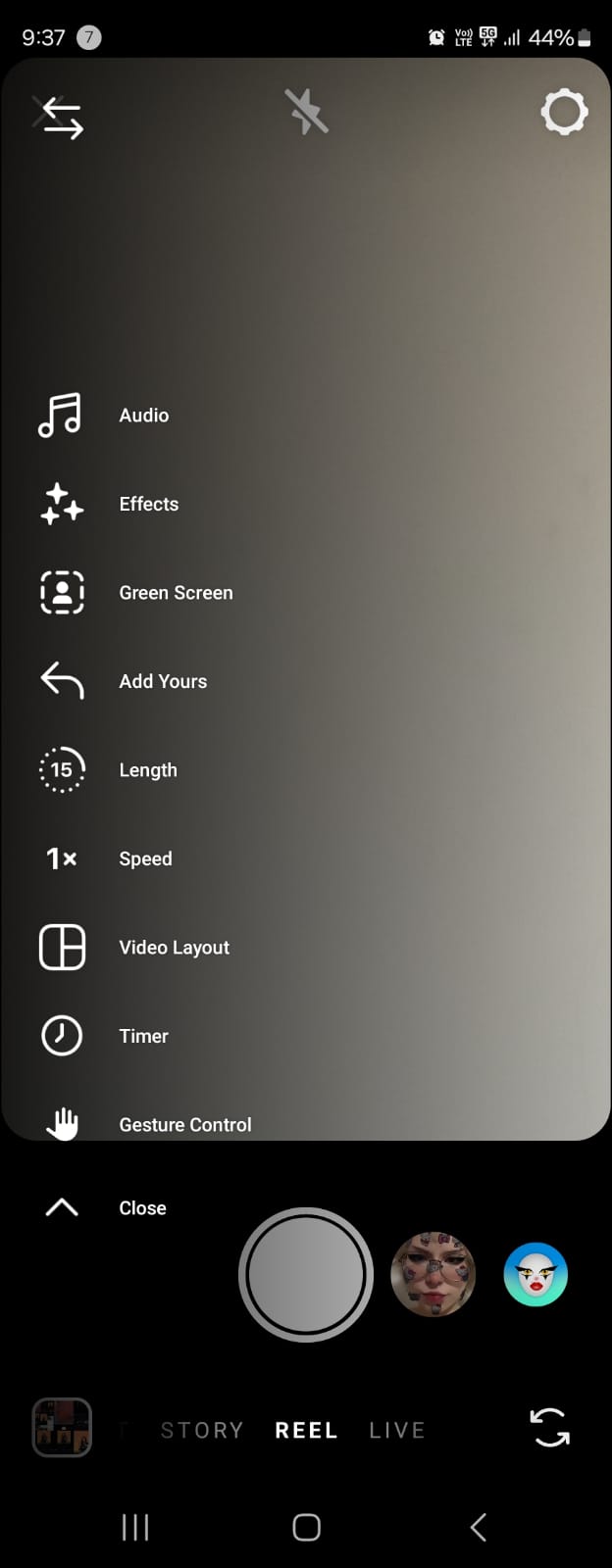Switch to the STORY mode

[x=202, y=1430]
